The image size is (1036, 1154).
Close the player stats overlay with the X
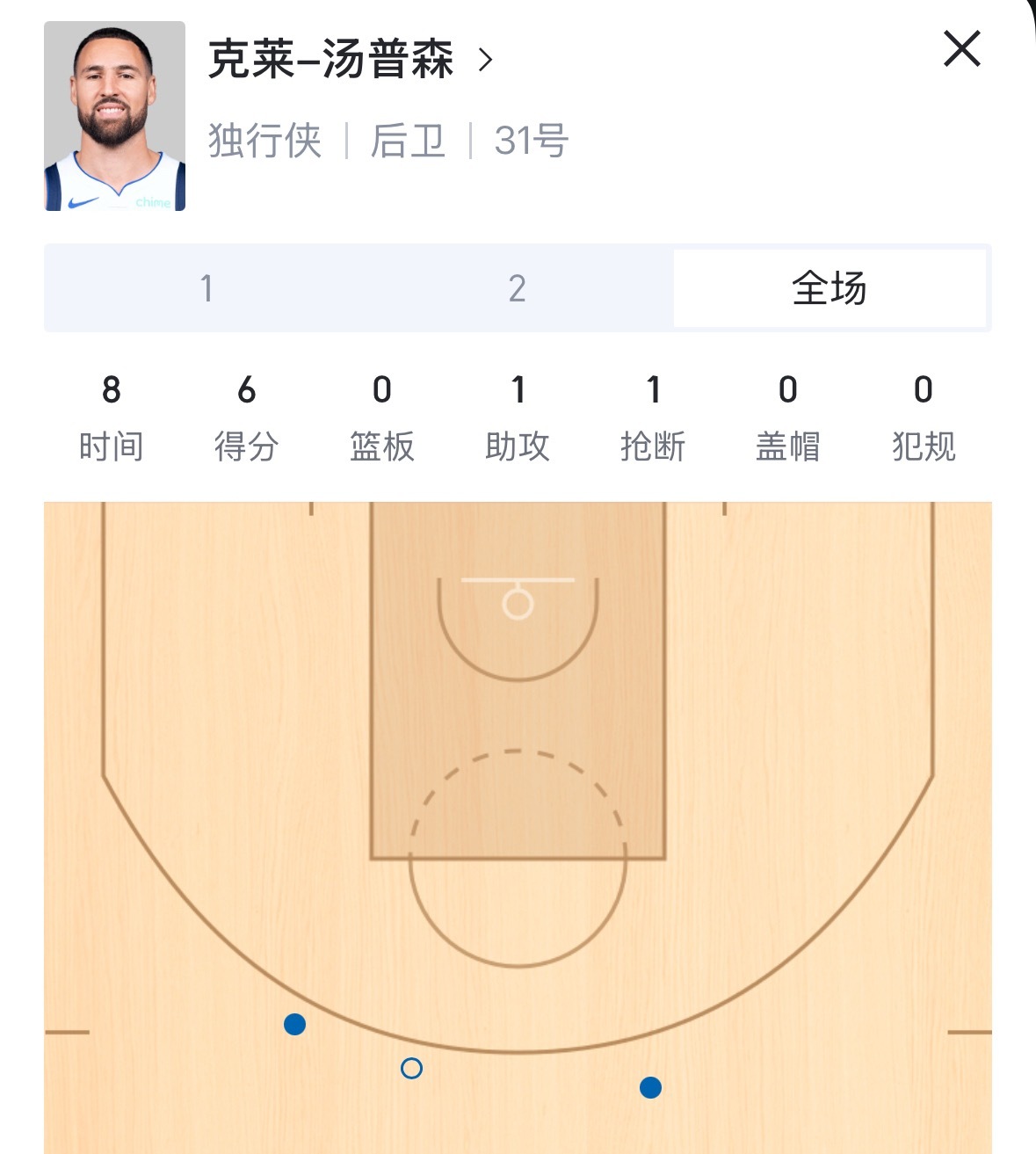(962, 50)
